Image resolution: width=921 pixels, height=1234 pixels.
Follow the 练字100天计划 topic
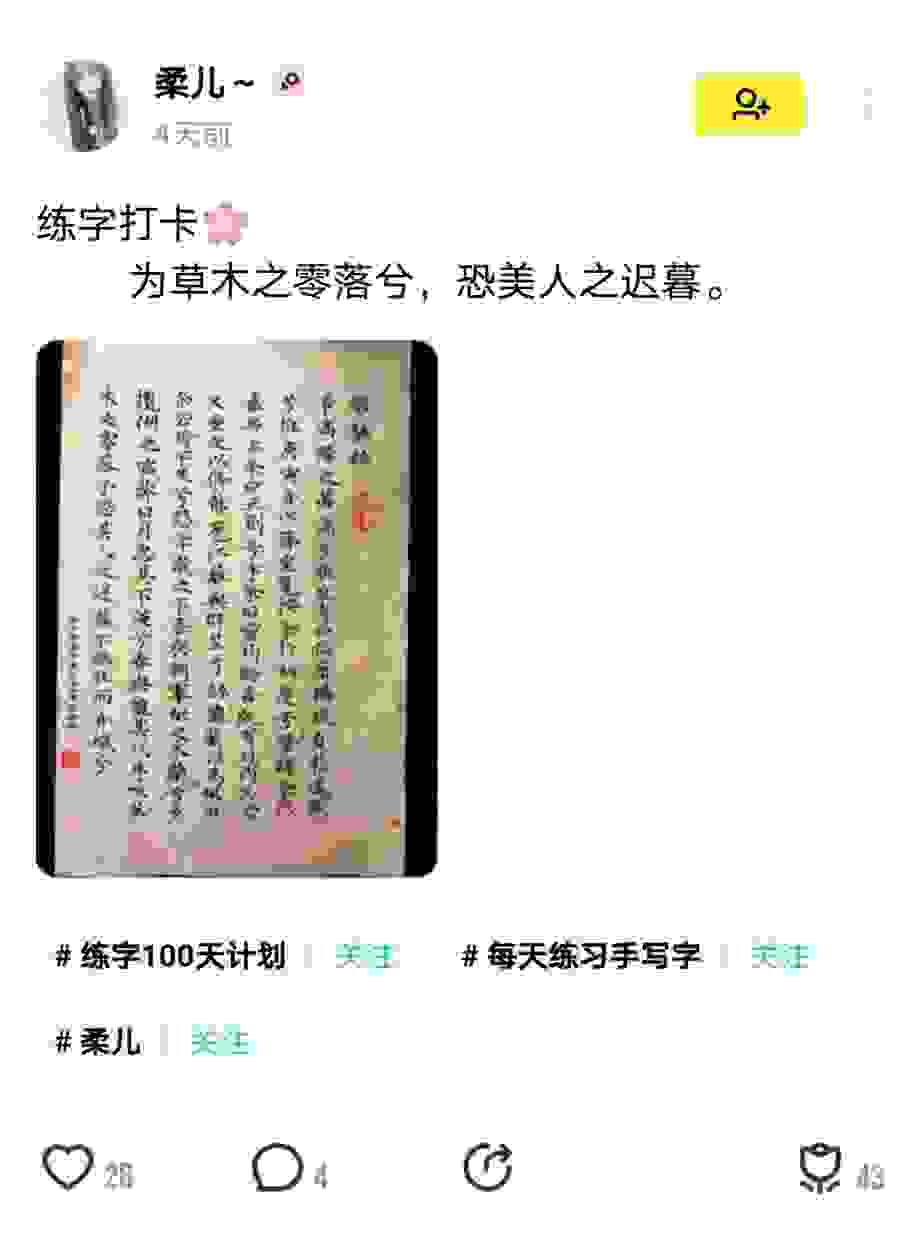365,957
